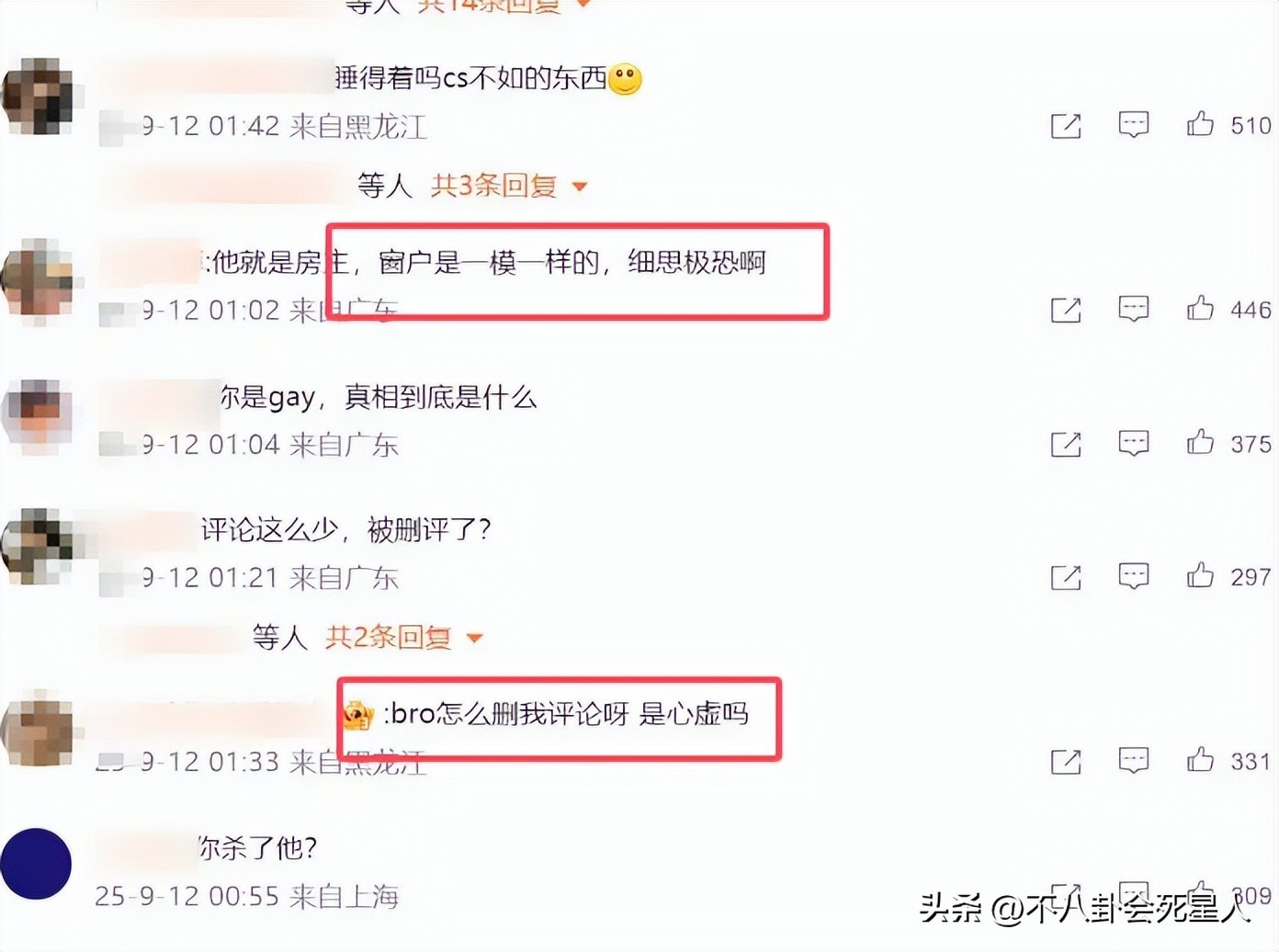This screenshot has height=952, width=1279.
Task: Share the comment '睡得着吗cs不如的东西'
Action: [1065, 126]
